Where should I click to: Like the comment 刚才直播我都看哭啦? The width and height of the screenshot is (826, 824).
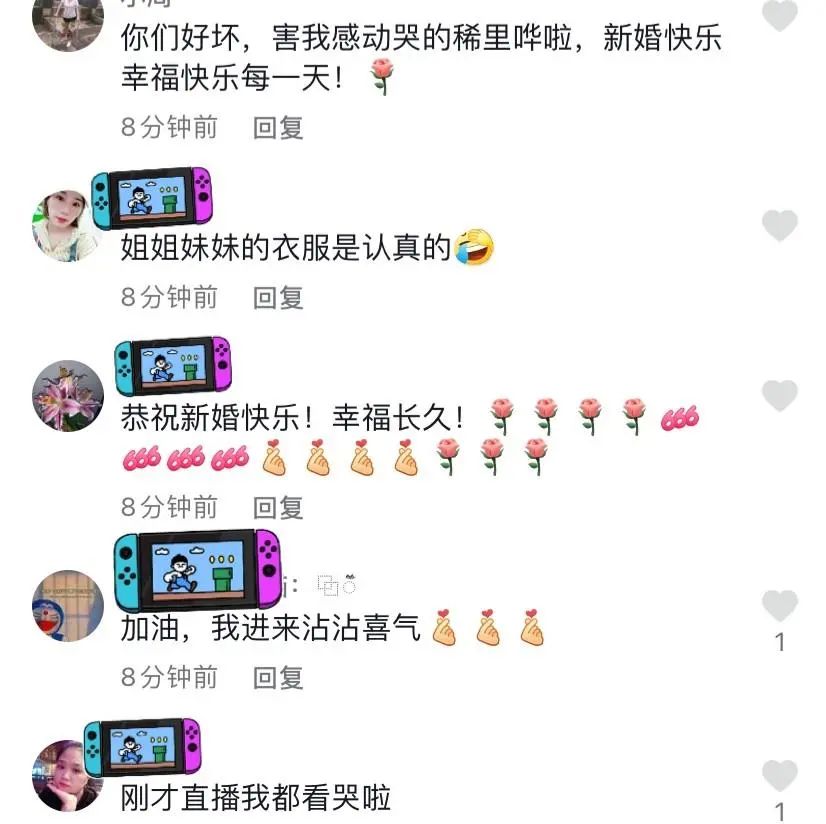tap(780, 775)
